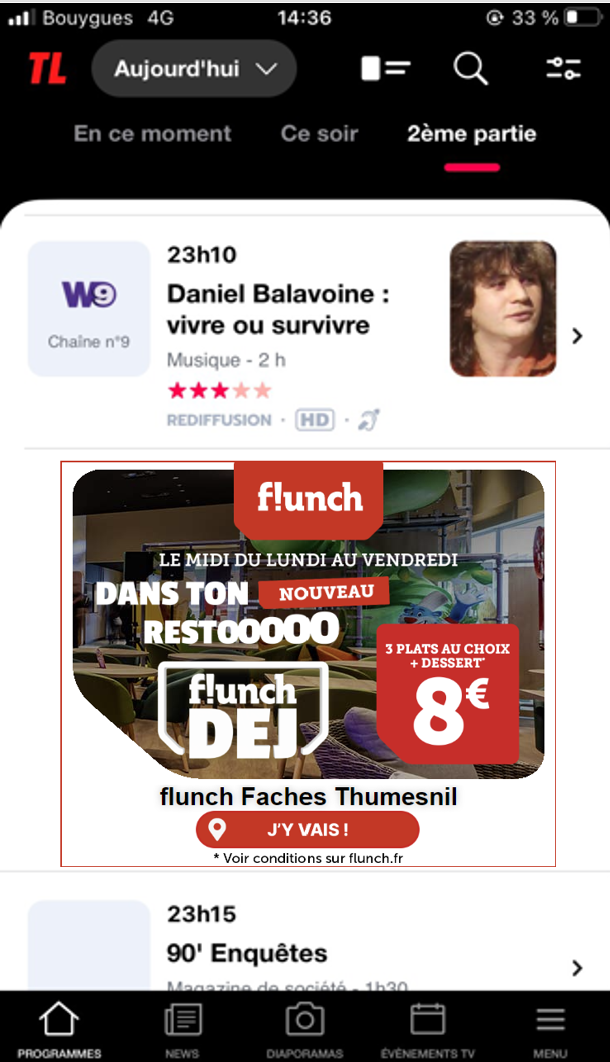
Task: Open the Diaporamas tab
Action: pos(305,1029)
